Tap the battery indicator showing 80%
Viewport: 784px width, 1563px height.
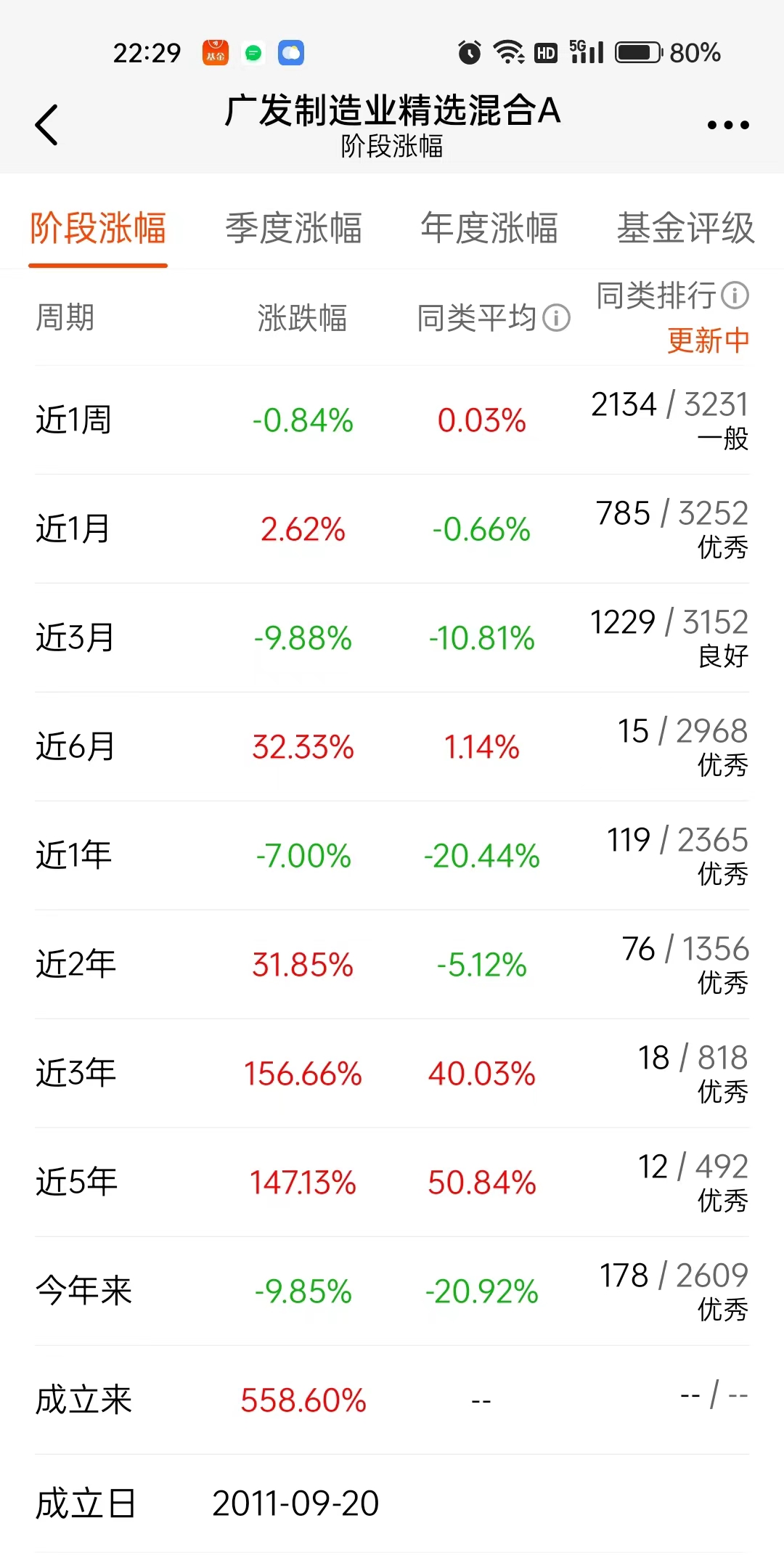634,52
